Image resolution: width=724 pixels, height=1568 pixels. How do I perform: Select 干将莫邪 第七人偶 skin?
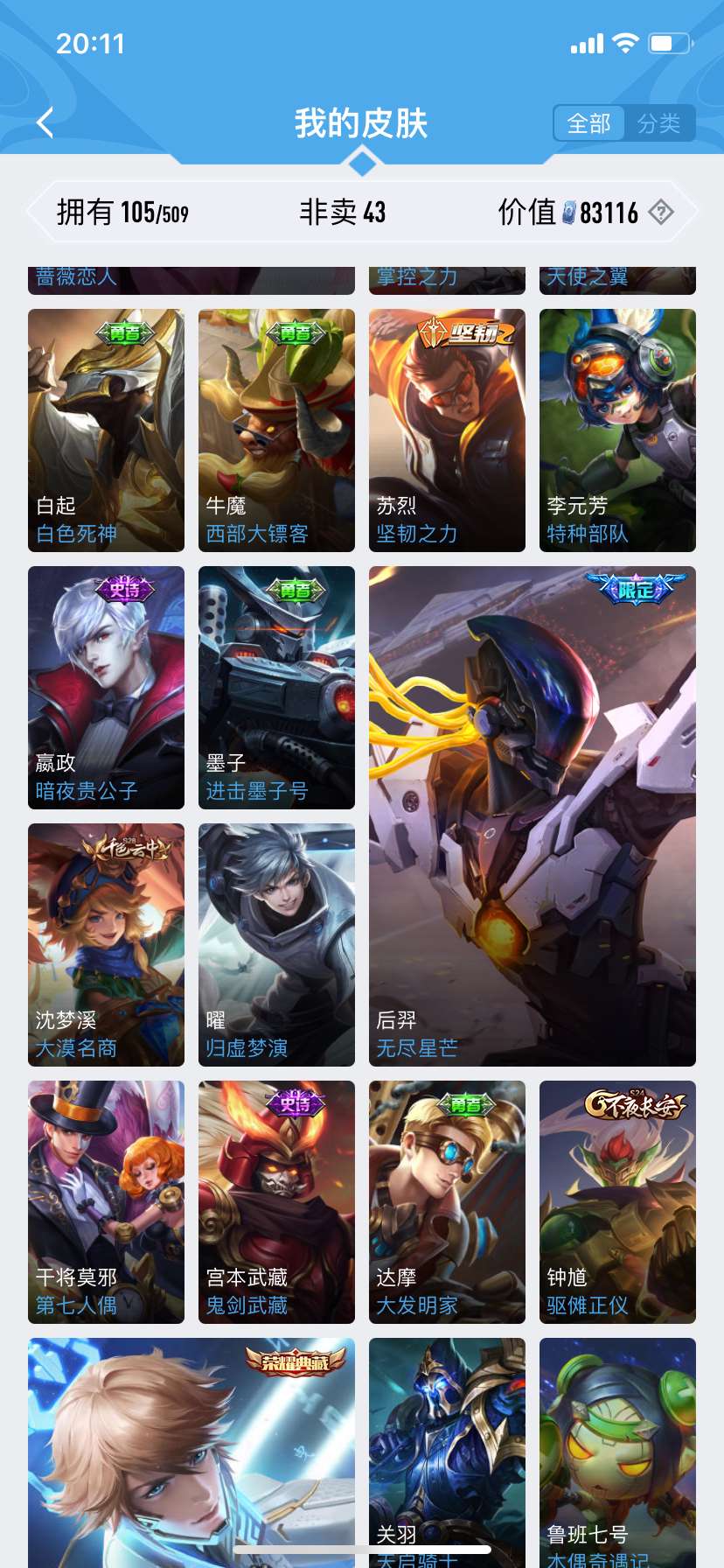[x=106, y=1201]
